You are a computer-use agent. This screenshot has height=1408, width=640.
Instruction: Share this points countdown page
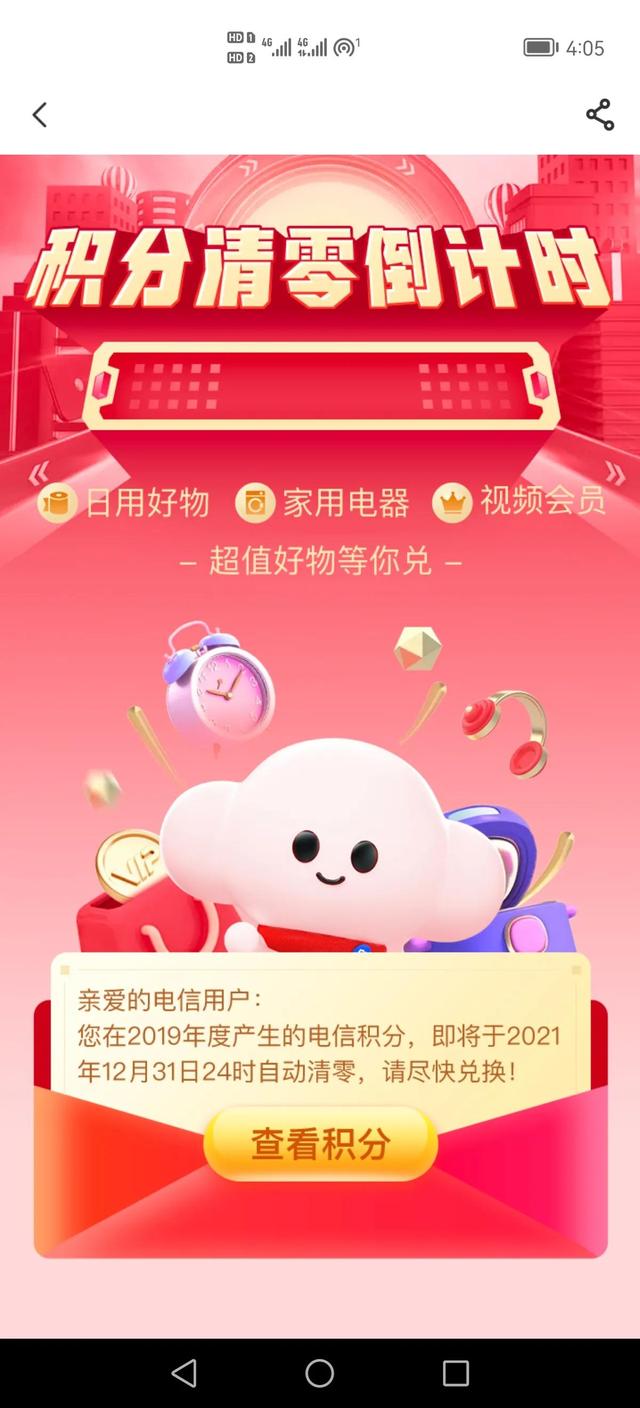tap(600, 115)
